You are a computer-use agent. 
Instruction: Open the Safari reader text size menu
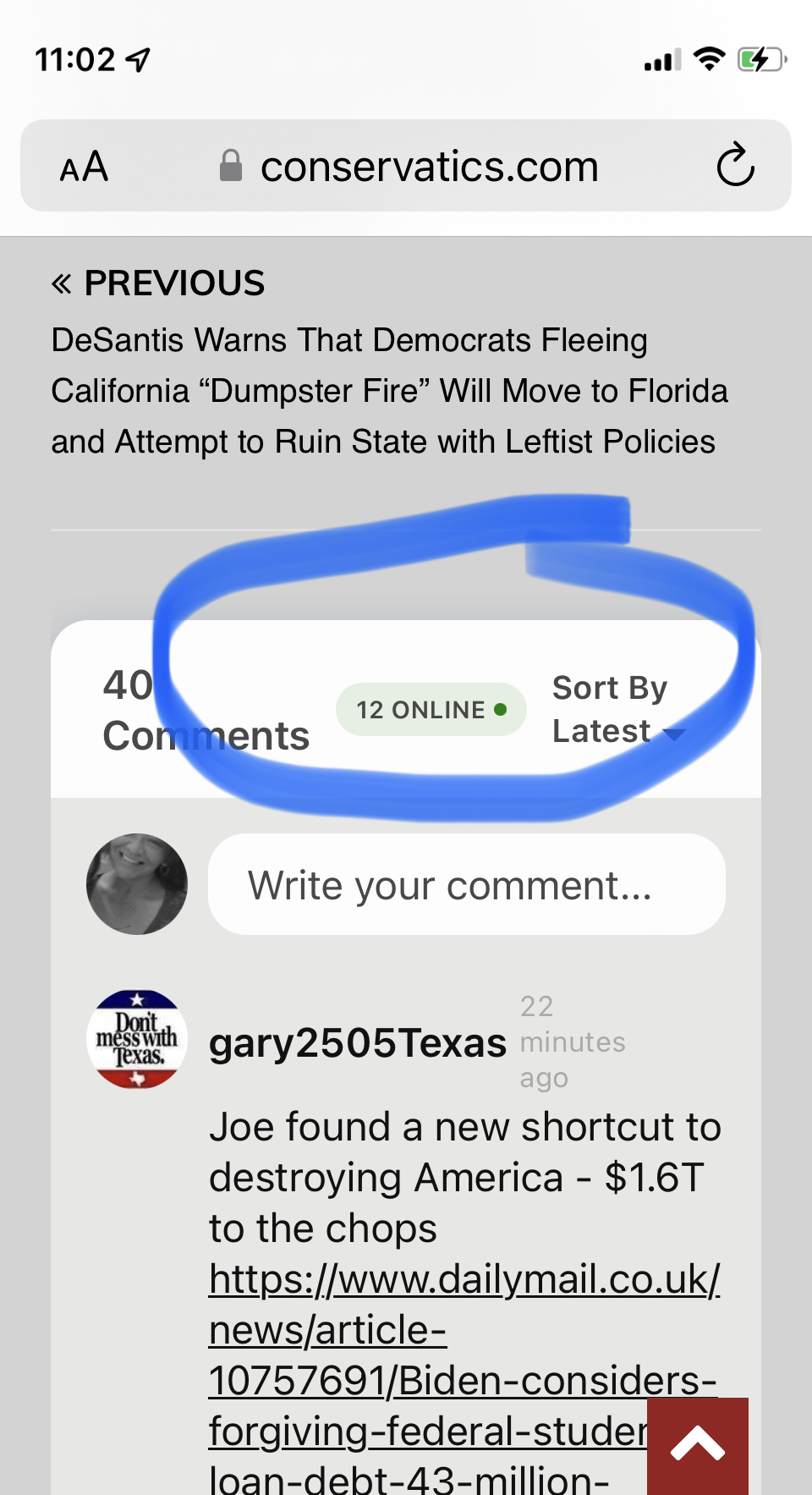[84, 166]
